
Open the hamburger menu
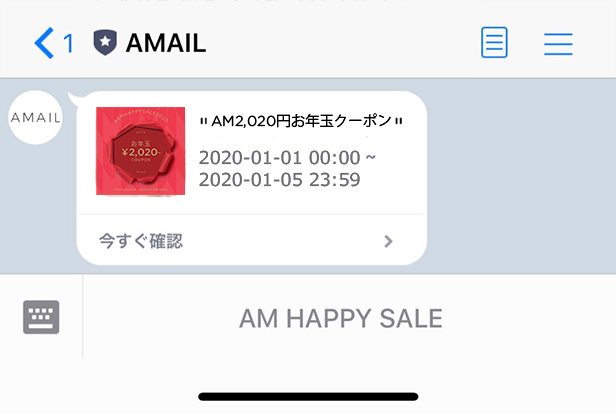pos(558,43)
